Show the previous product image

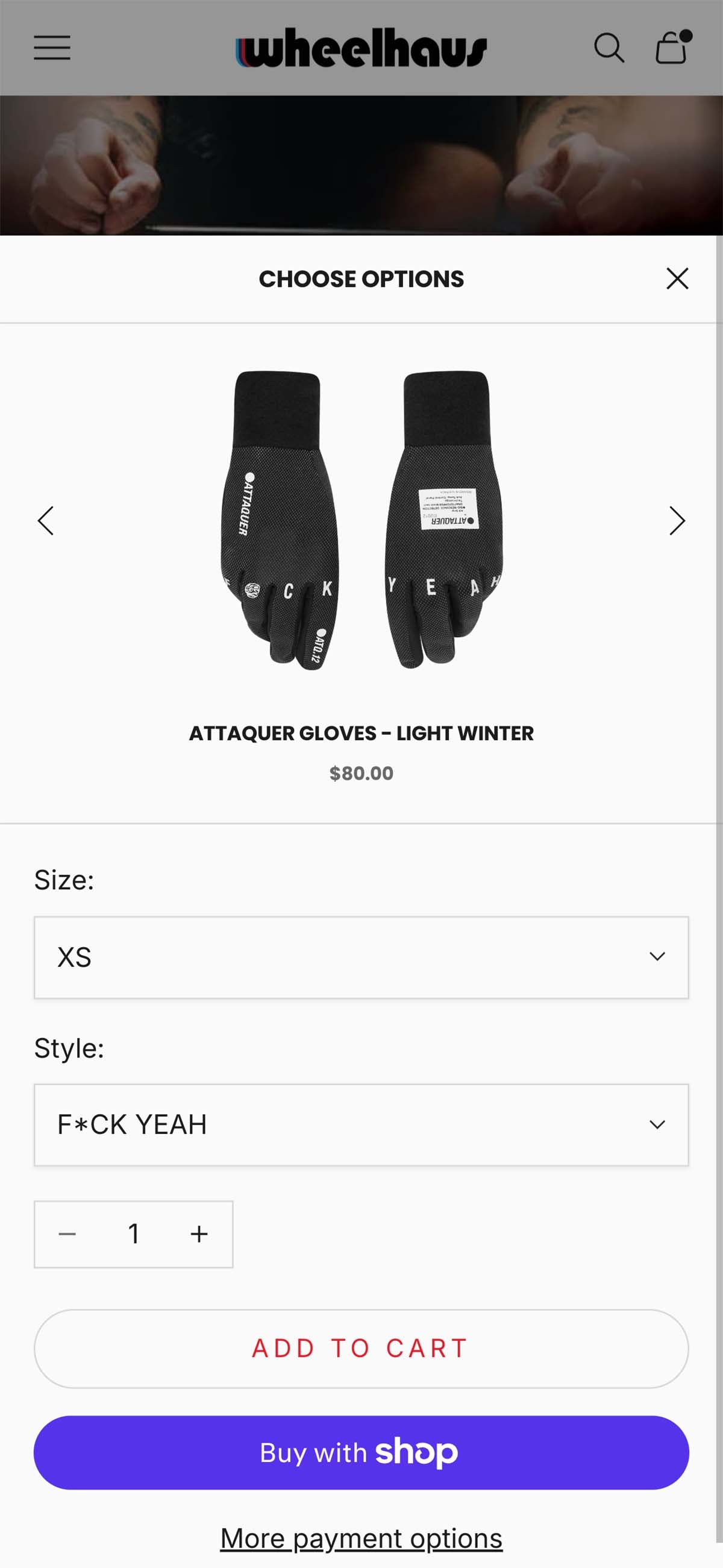click(46, 520)
